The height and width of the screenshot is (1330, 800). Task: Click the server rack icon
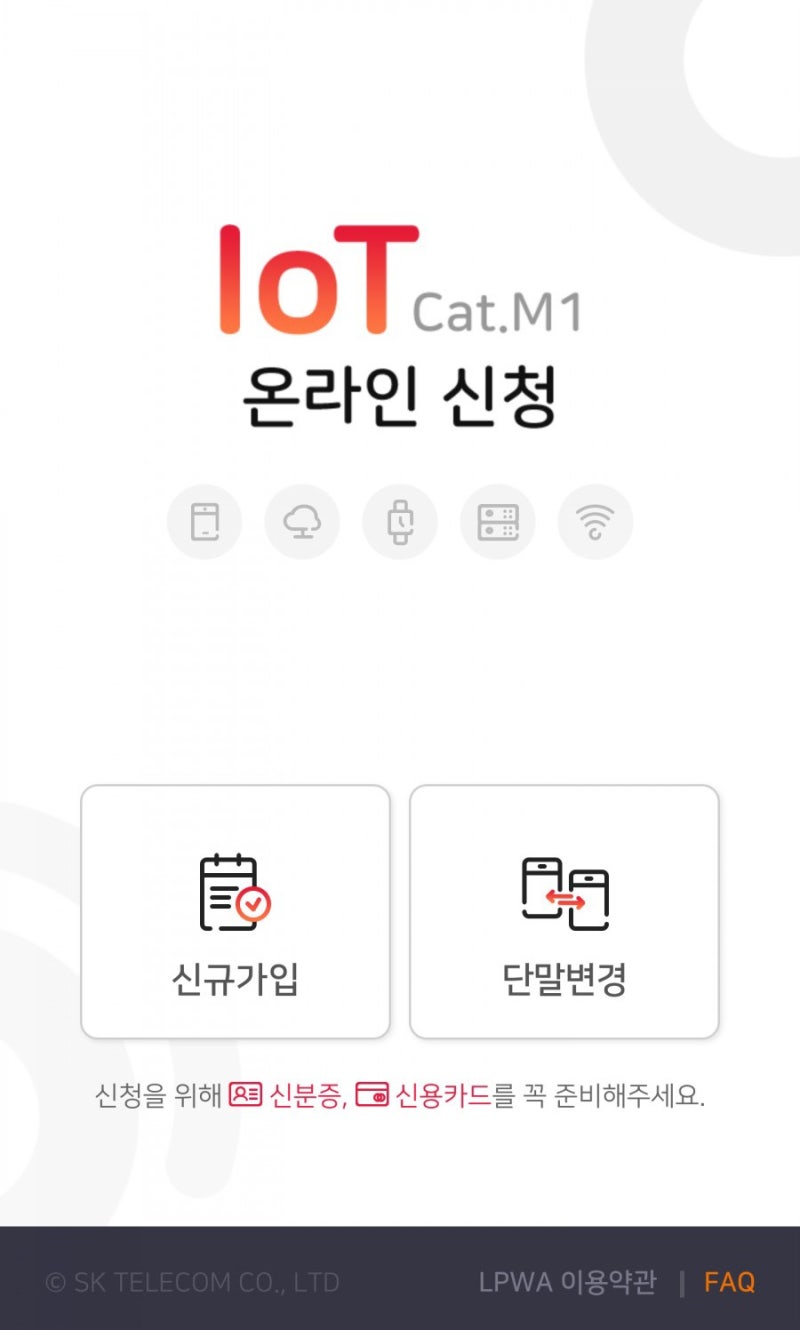[497, 521]
